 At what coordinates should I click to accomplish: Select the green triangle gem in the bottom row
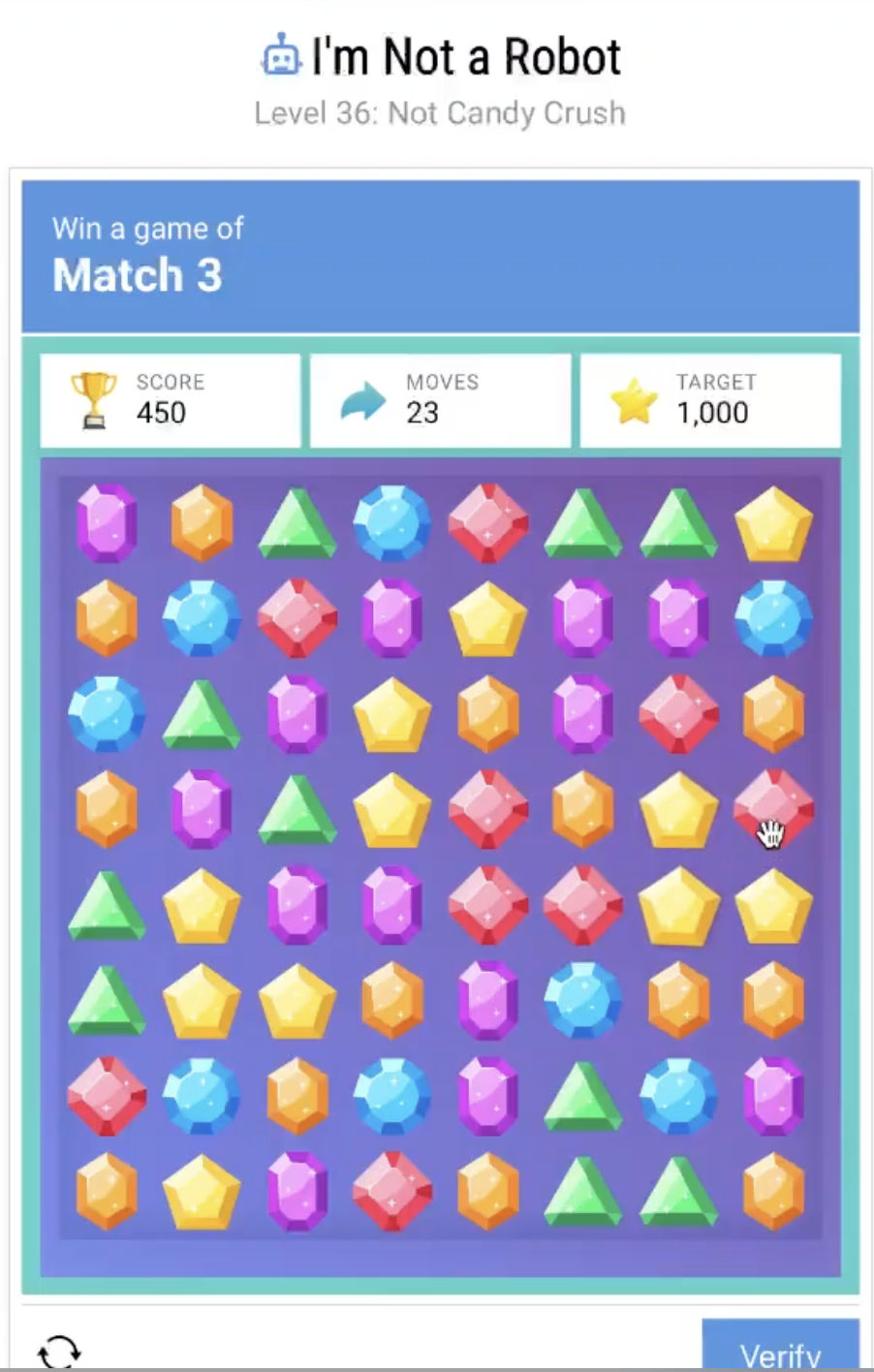click(x=582, y=1191)
